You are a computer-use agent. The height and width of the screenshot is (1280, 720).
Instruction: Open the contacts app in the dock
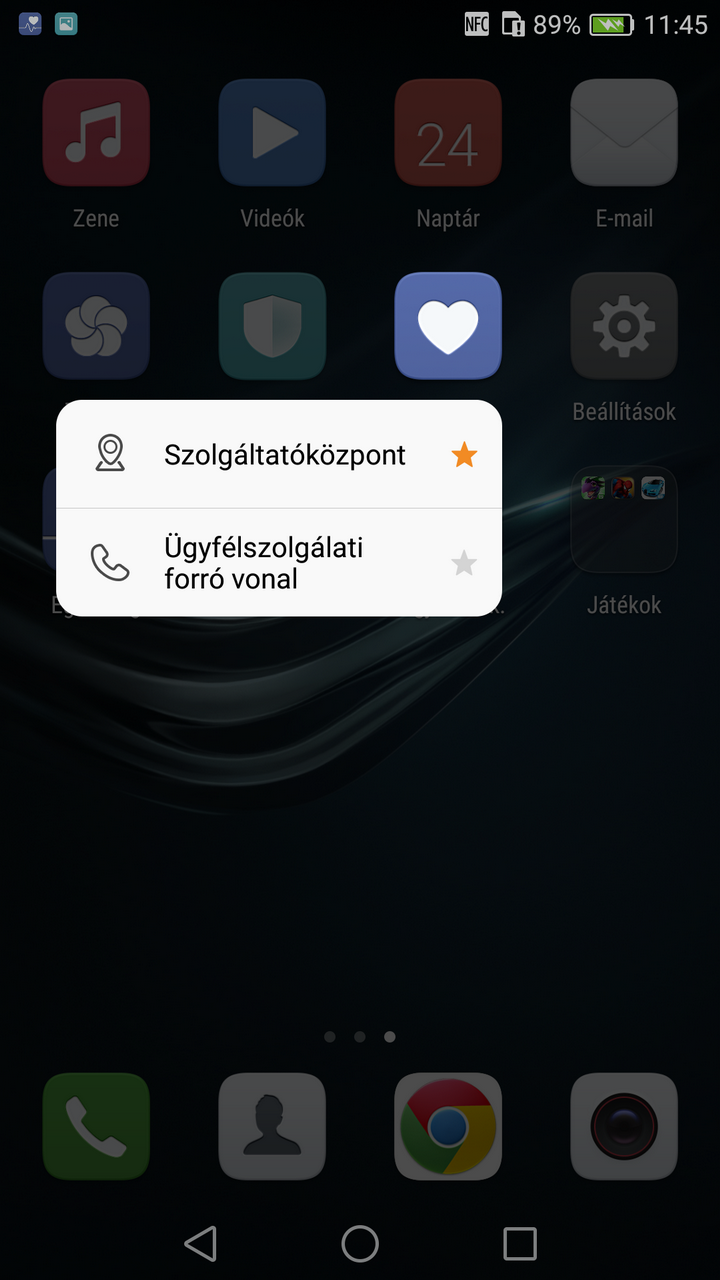(272, 1127)
